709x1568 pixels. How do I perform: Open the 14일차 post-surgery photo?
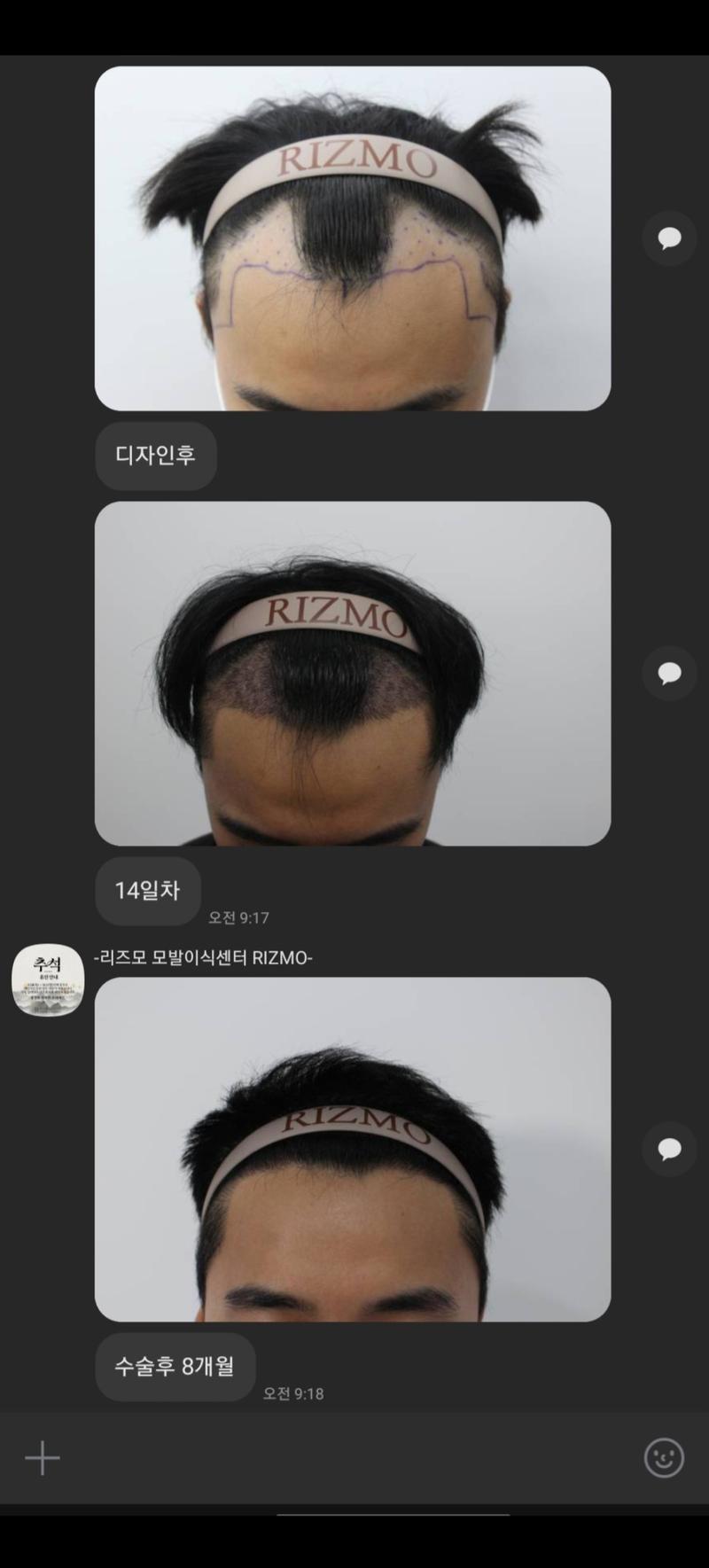pos(353,673)
